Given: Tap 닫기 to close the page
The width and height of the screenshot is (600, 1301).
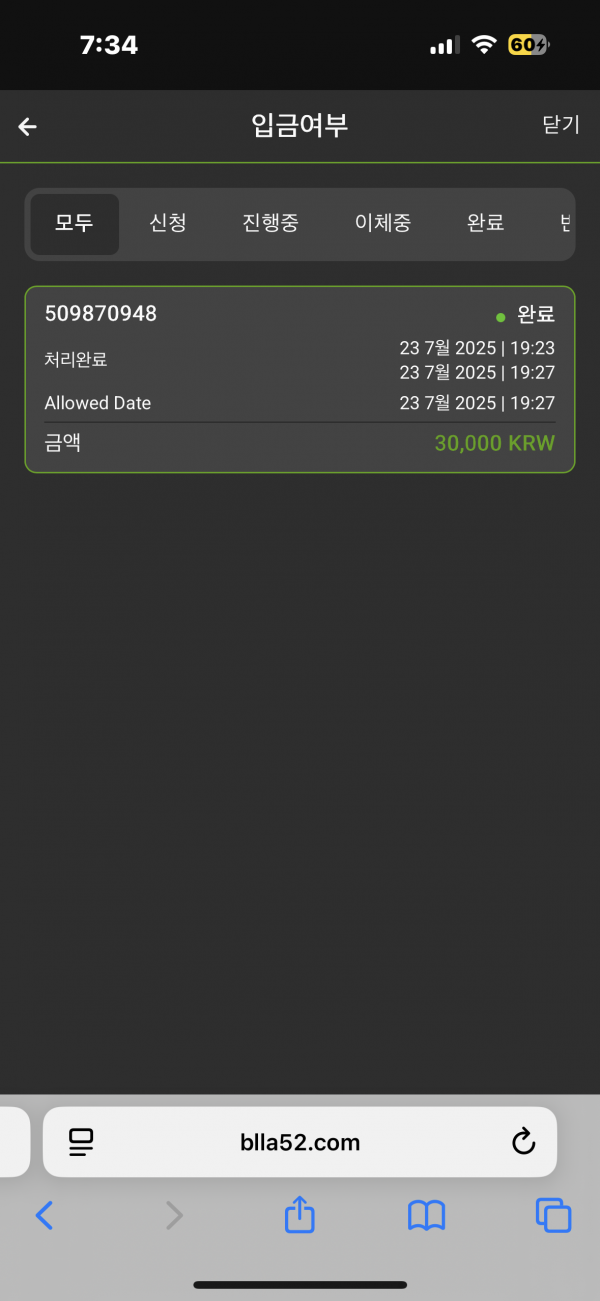Looking at the screenshot, I should 560,124.
